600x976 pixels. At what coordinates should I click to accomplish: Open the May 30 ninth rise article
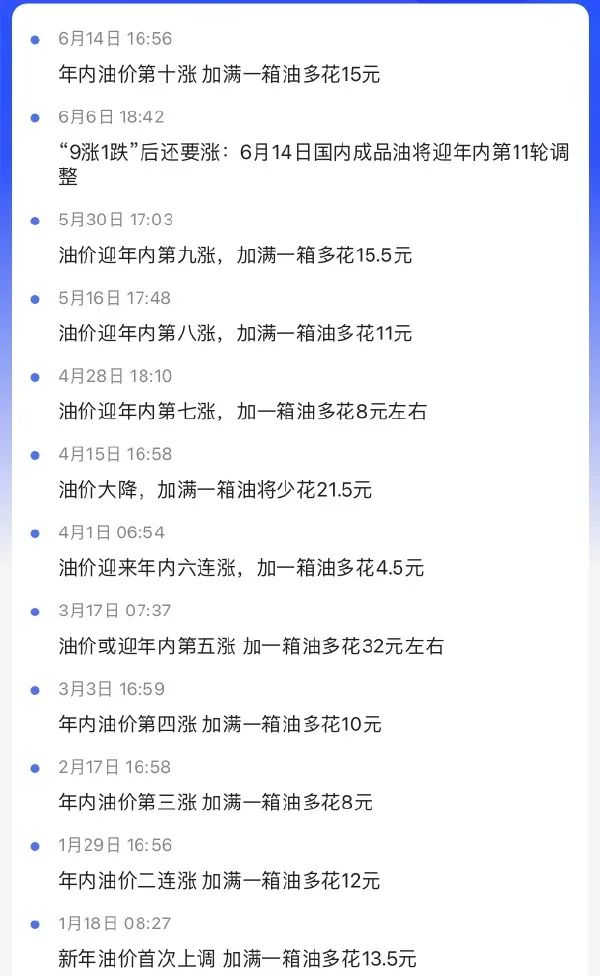235,255
